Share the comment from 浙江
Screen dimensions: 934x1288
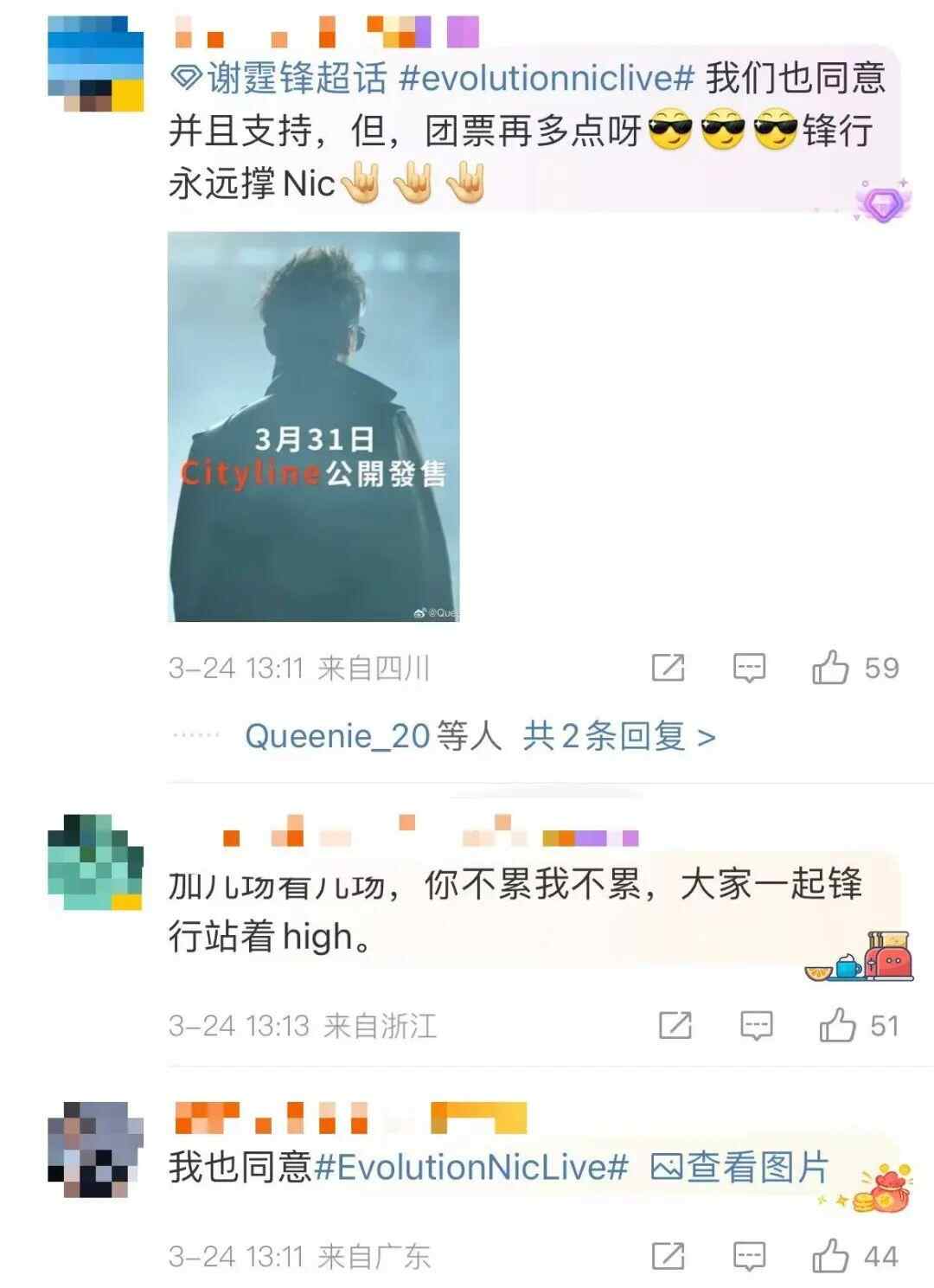point(675,1026)
